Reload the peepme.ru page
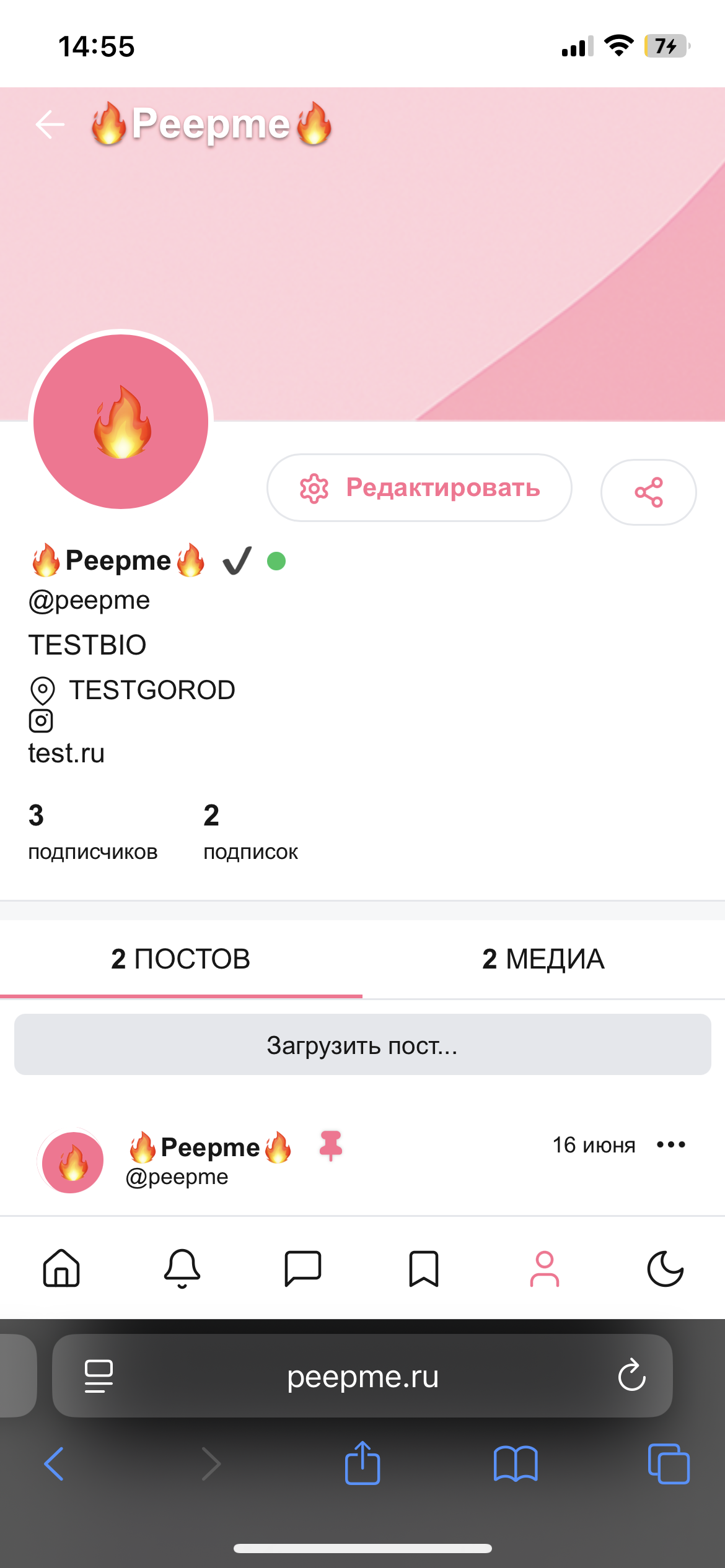725x1568 pixels. pyautogui.click(x=632, y=1375)
